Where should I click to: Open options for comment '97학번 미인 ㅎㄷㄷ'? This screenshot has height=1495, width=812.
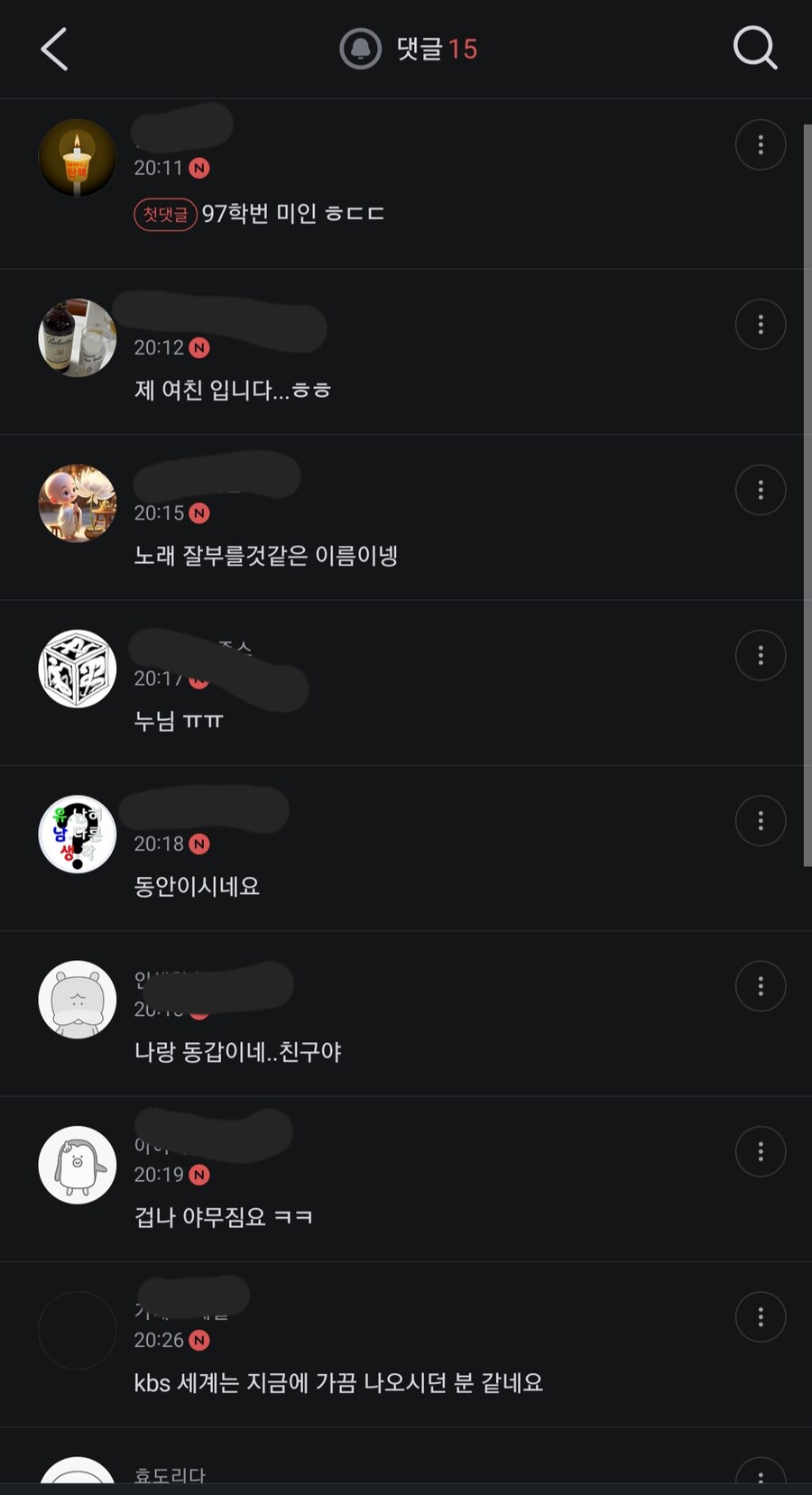coord(760,144)
